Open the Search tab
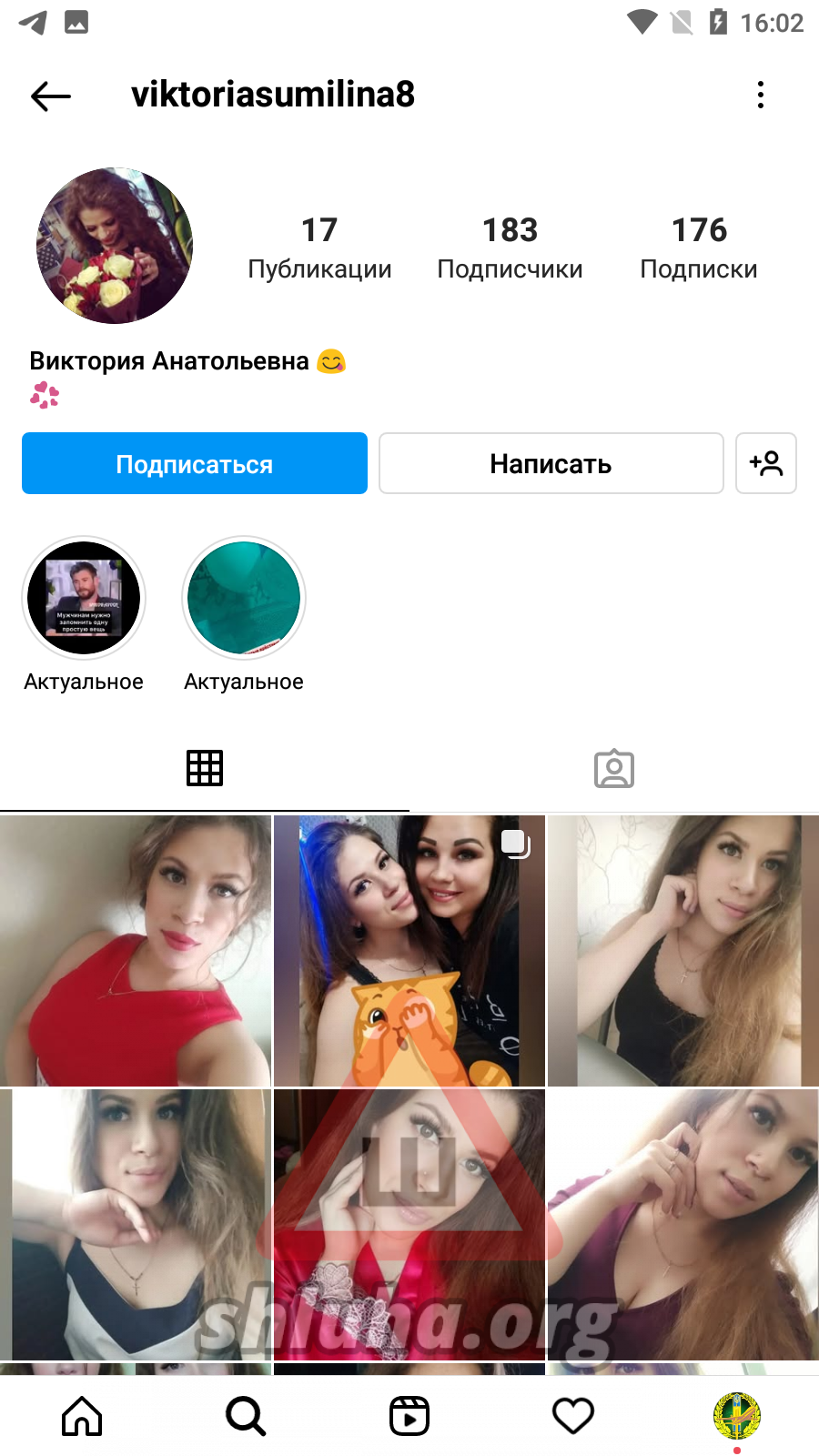 click(x=246, y=1416)
